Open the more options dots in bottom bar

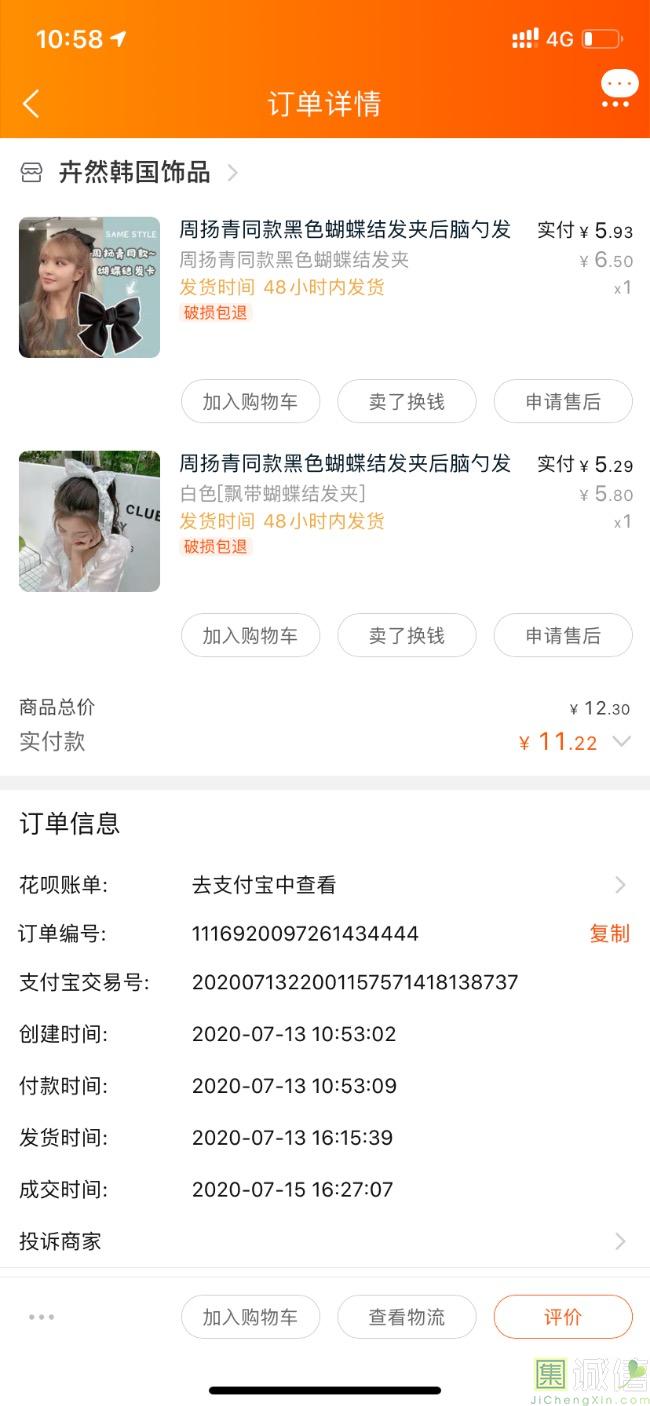pyautogui.click(x=42, y=1317)
